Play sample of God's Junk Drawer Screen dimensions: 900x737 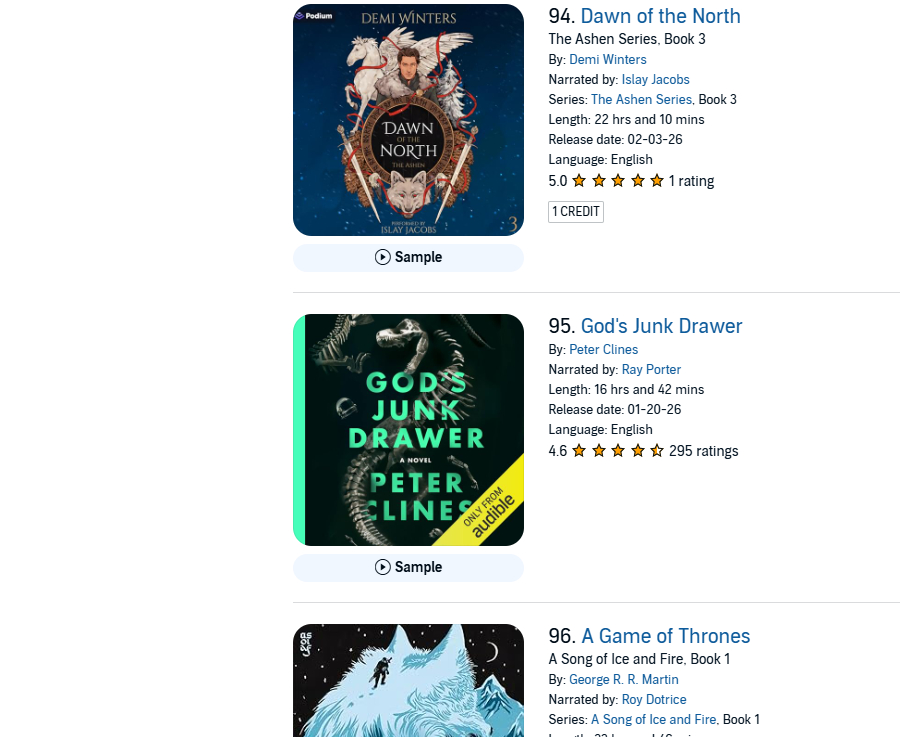(408, 567)
